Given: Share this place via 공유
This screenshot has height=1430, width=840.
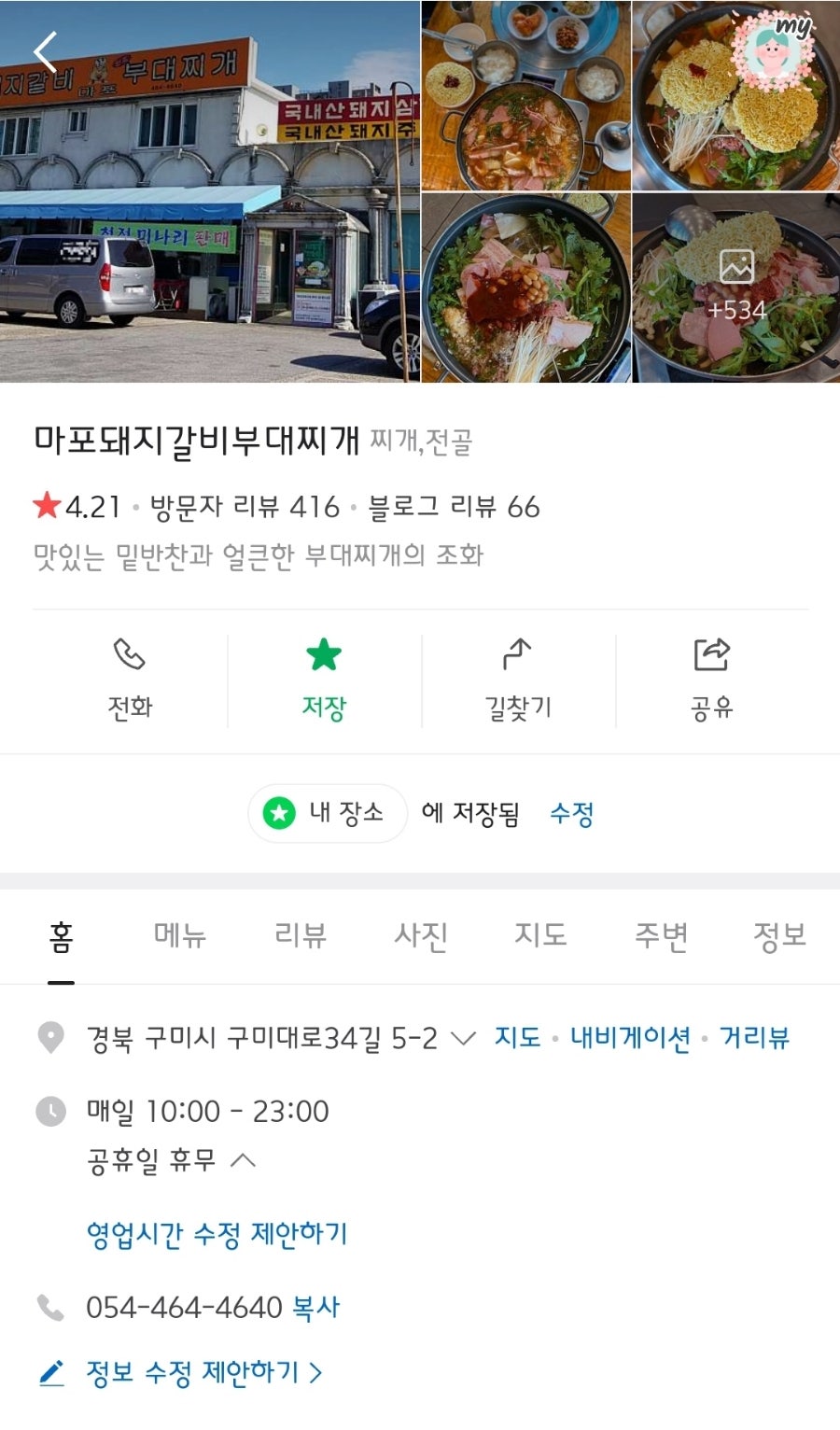Looking at the screenshot, I should point(711,680).
